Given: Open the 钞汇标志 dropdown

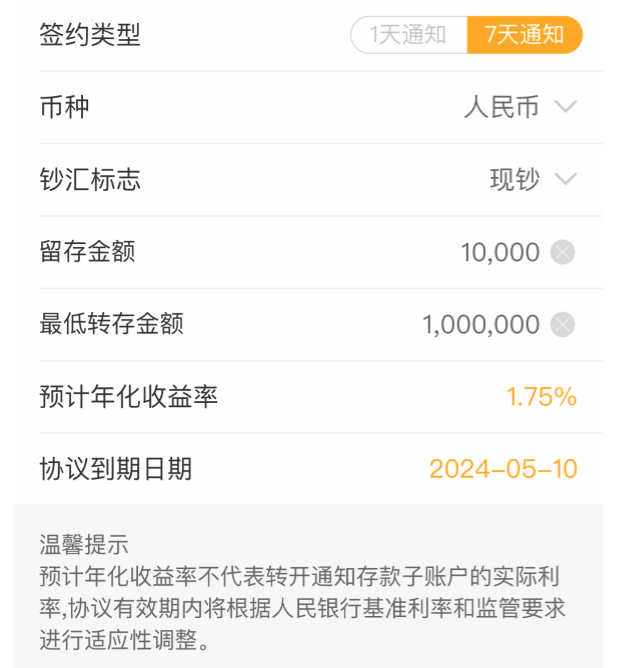Looking at the screenshot, I should [565, 180].
